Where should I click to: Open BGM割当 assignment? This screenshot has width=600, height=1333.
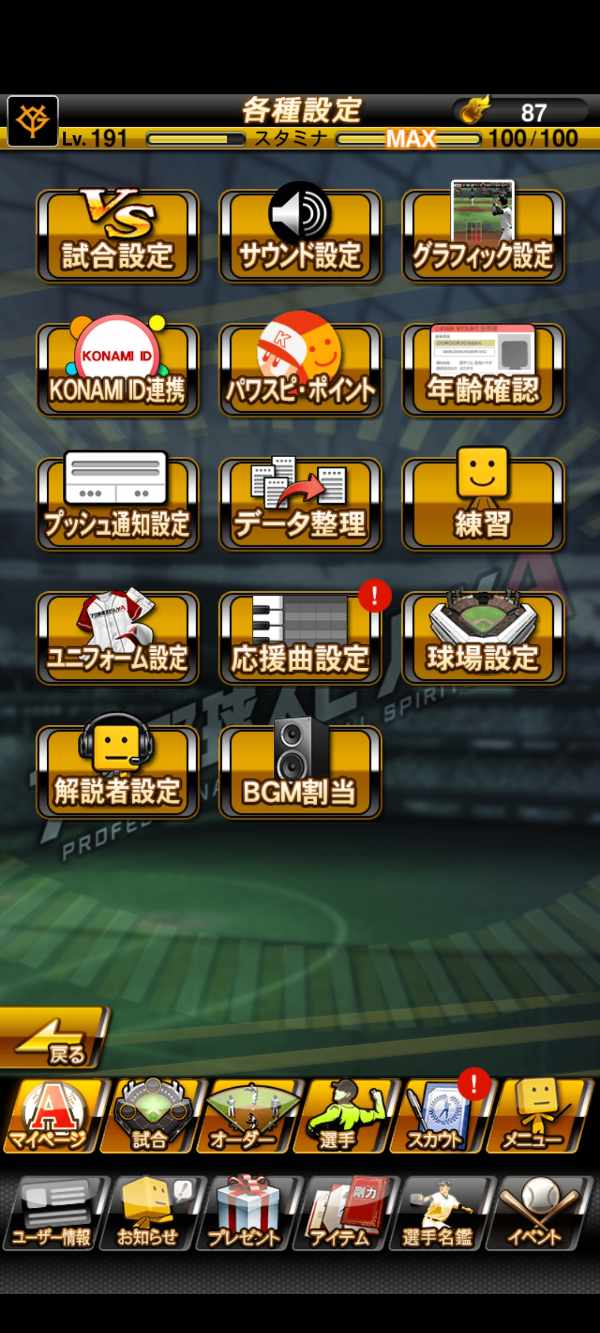point(300,772)
